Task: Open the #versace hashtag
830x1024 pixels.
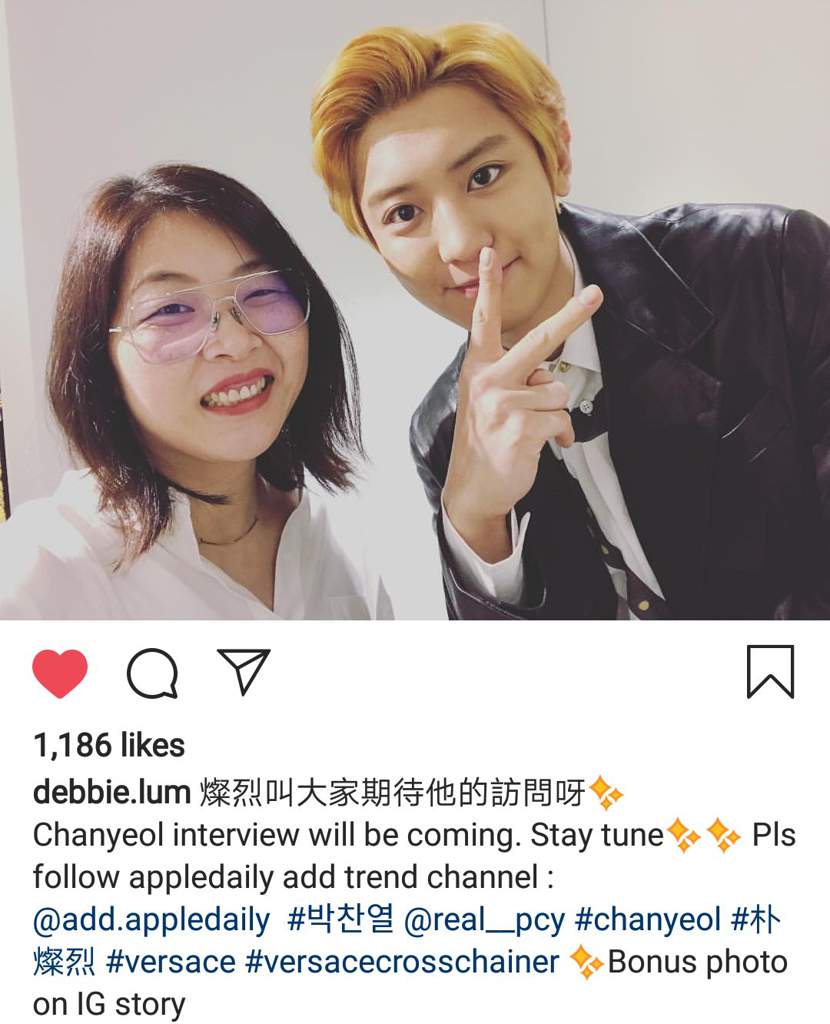Action: point(170,962)
